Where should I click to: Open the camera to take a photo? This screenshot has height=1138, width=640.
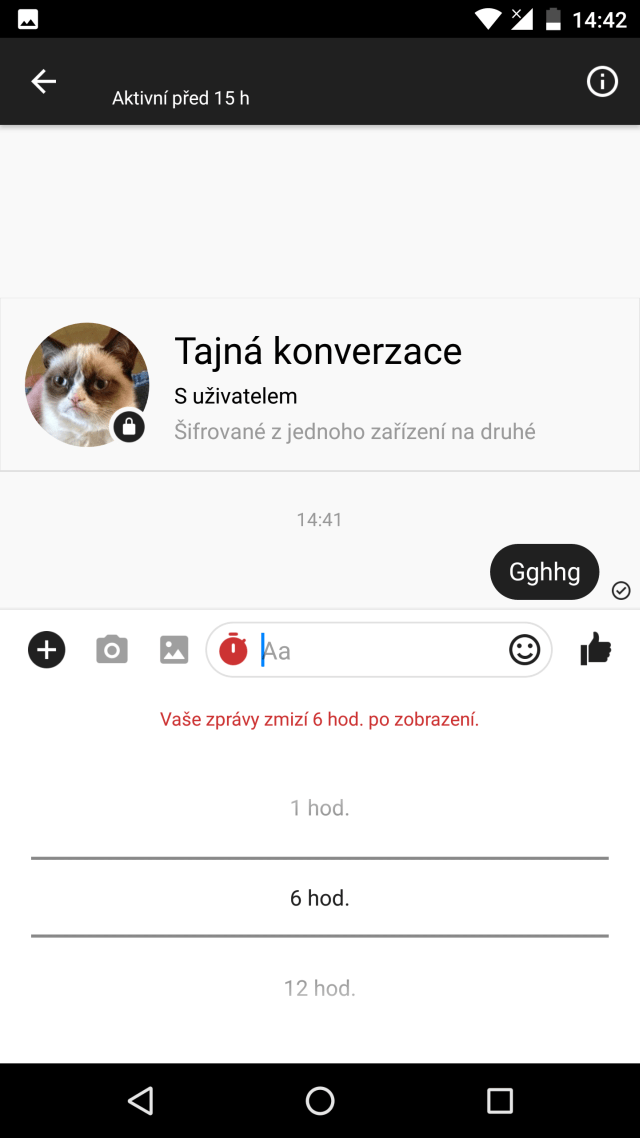pyautogui.click(x=112, y=650)
